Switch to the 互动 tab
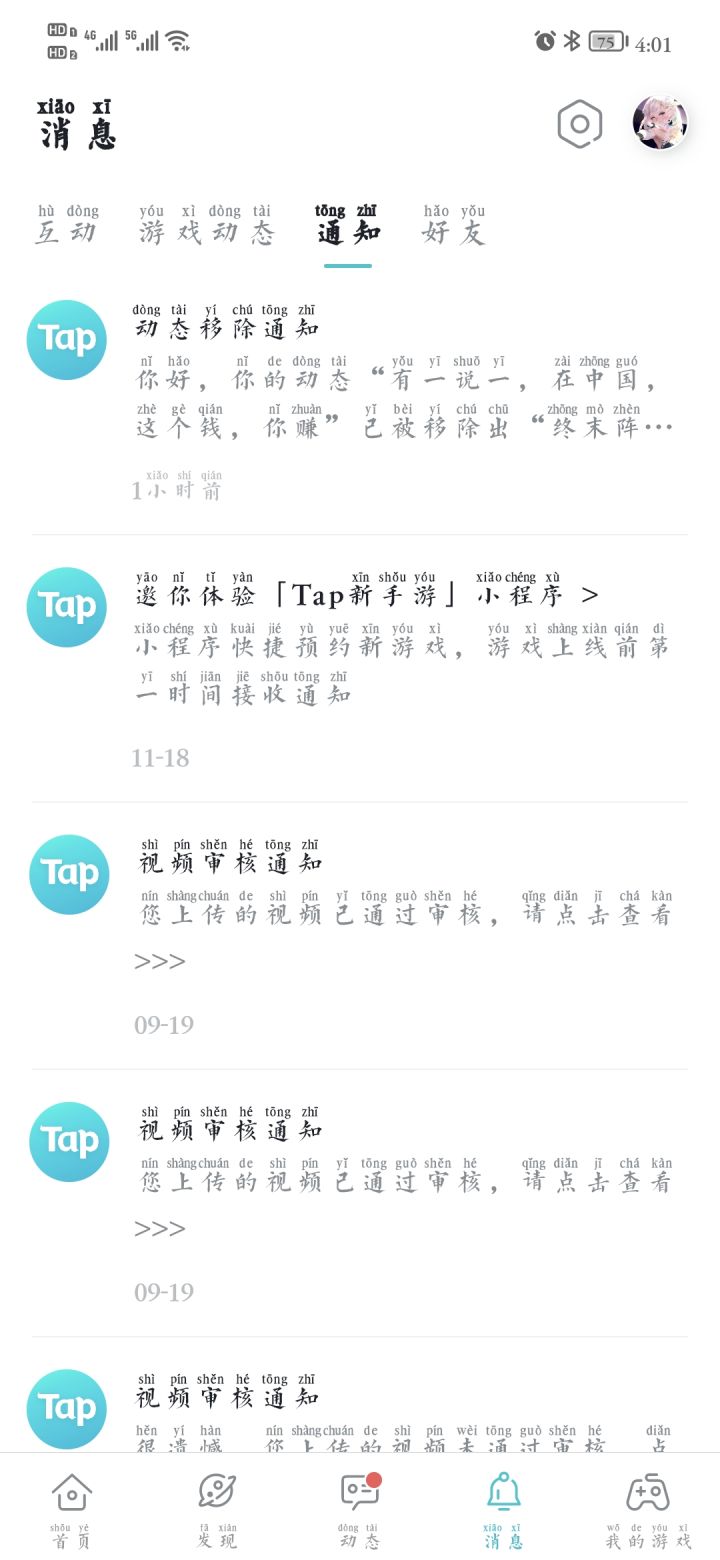Screen dimensions: 720x1560 68,226
